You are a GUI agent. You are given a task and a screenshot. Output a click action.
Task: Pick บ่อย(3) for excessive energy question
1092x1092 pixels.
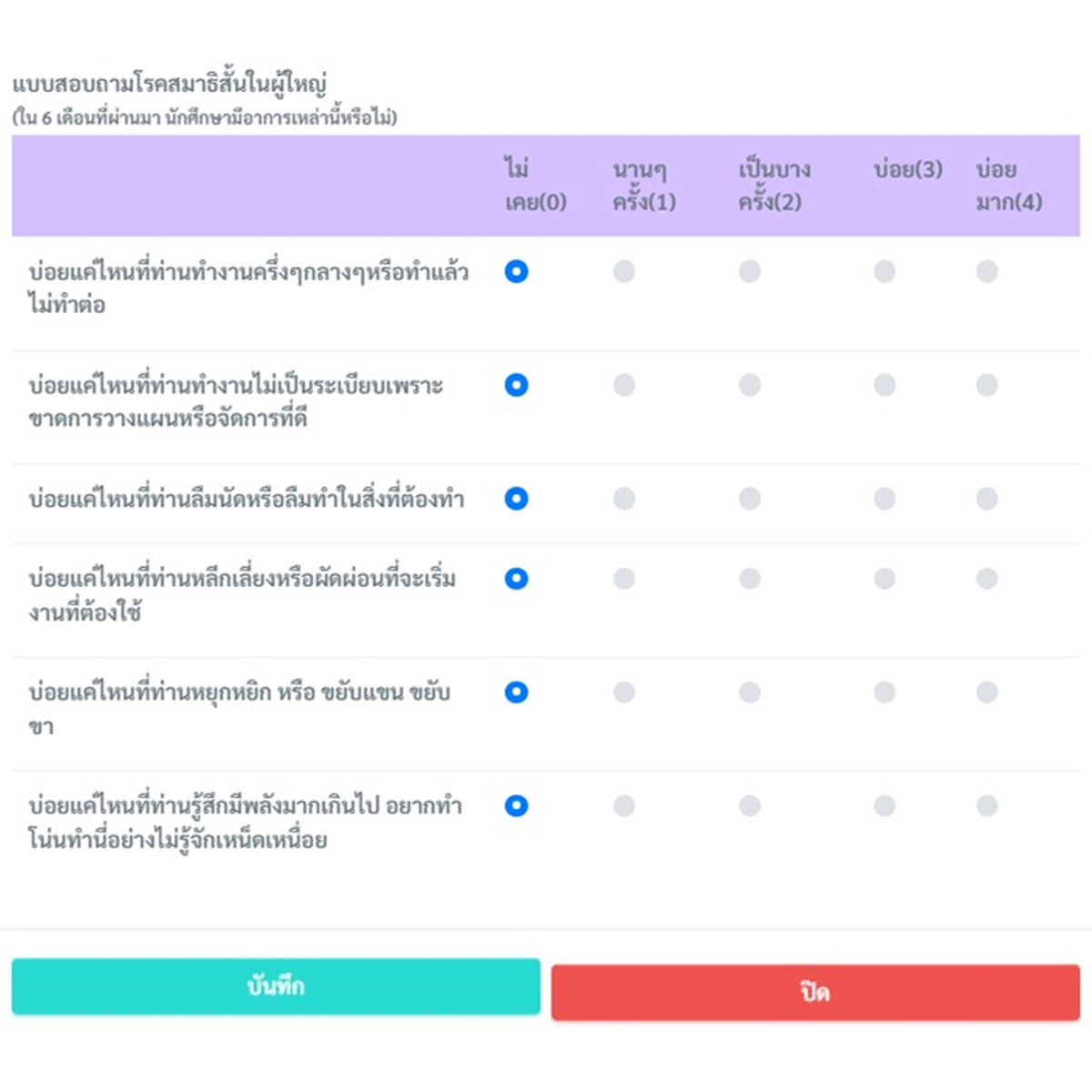(885, 805)
